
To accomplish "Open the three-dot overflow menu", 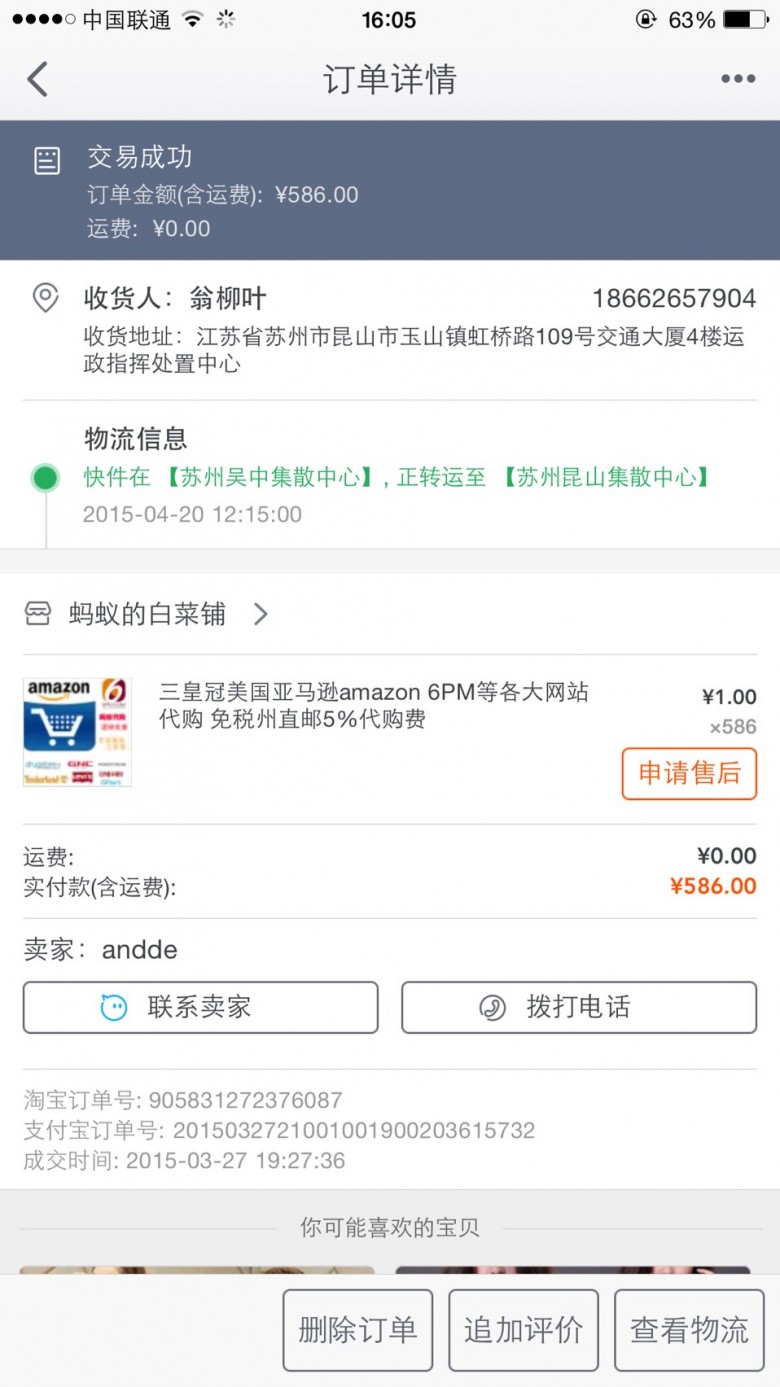I will (738, 79).
